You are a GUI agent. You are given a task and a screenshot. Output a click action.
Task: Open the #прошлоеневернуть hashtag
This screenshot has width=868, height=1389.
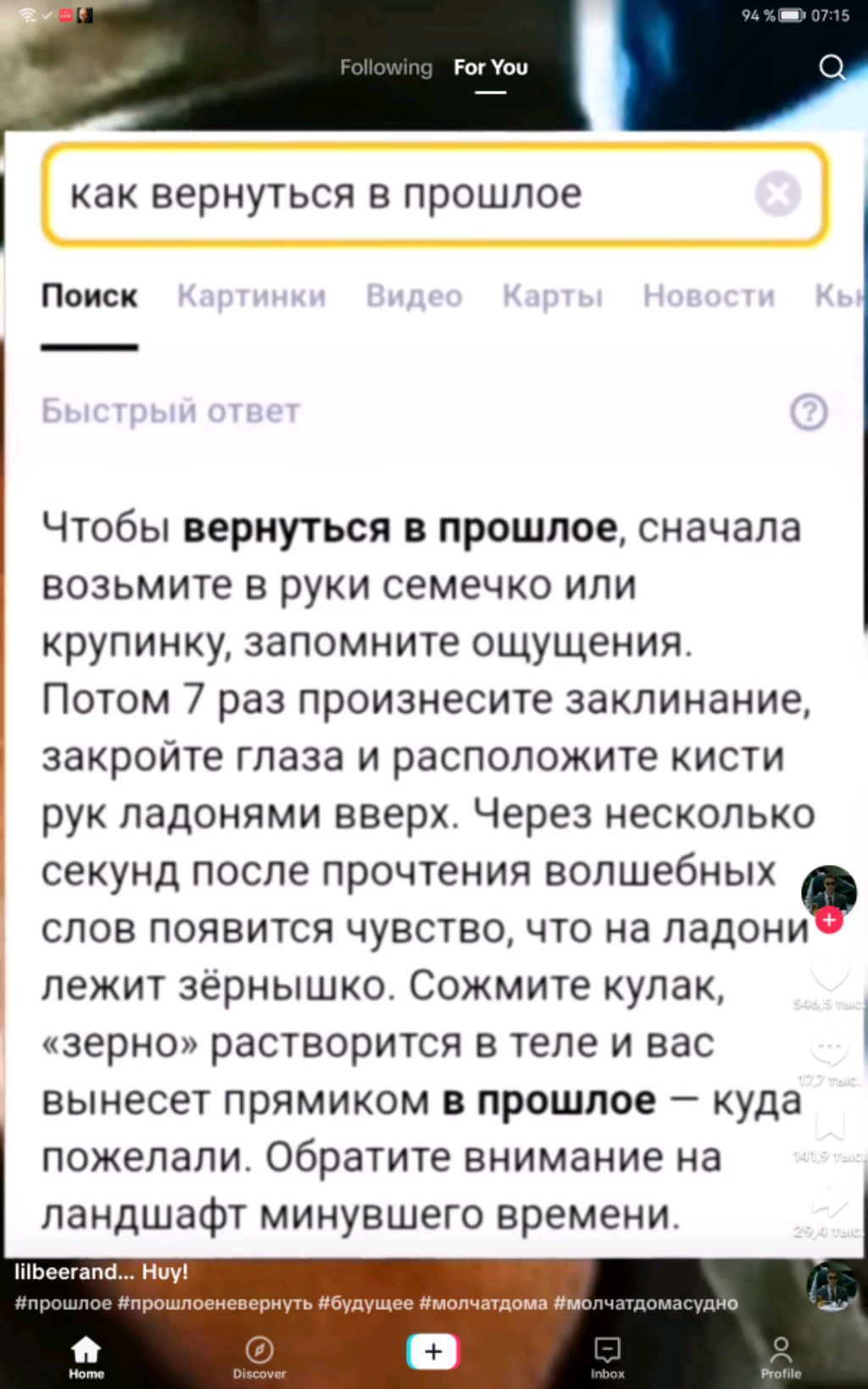[x=214, y=1303]
